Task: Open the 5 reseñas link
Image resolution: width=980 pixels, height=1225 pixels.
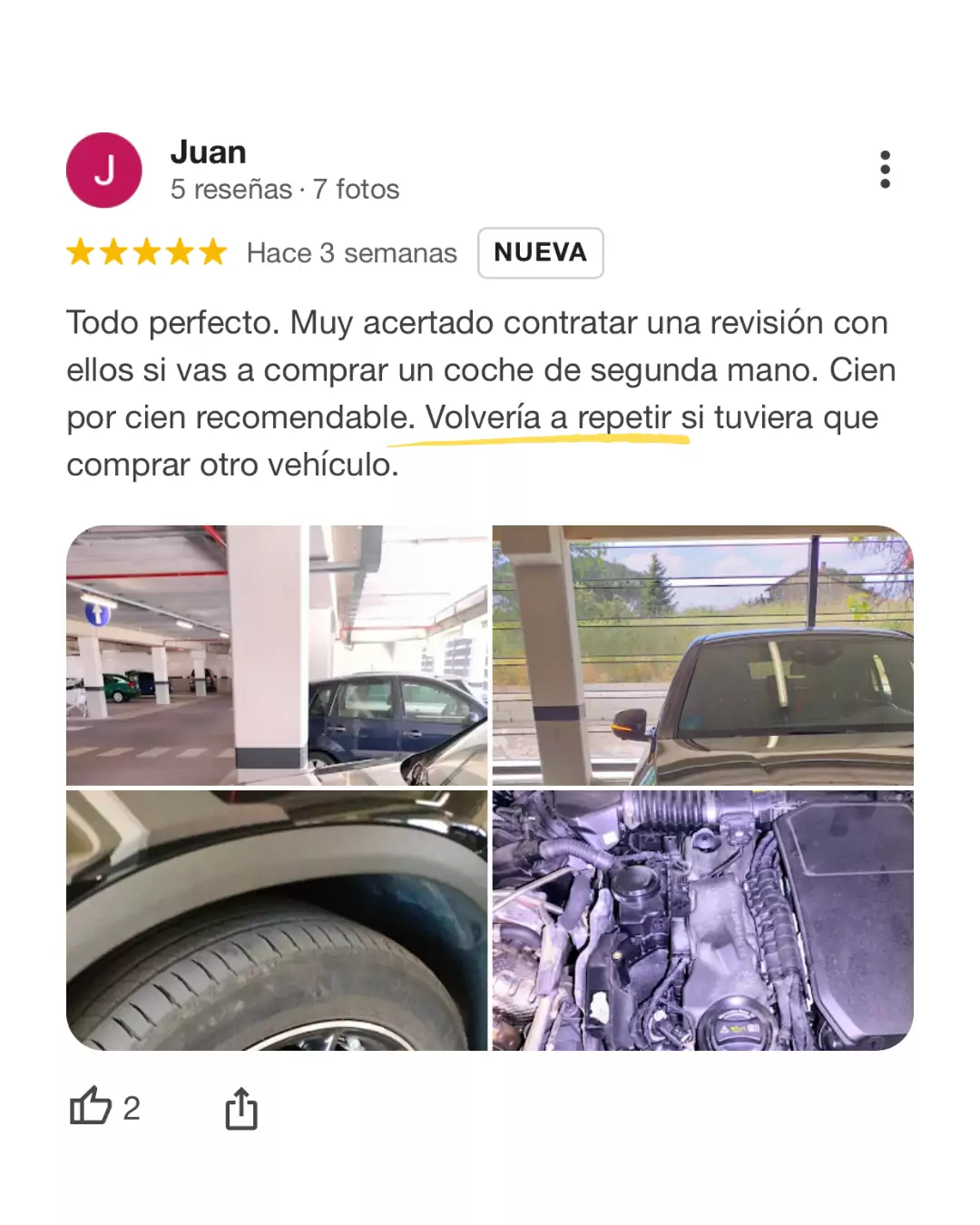Action: (x=227, y=190)
